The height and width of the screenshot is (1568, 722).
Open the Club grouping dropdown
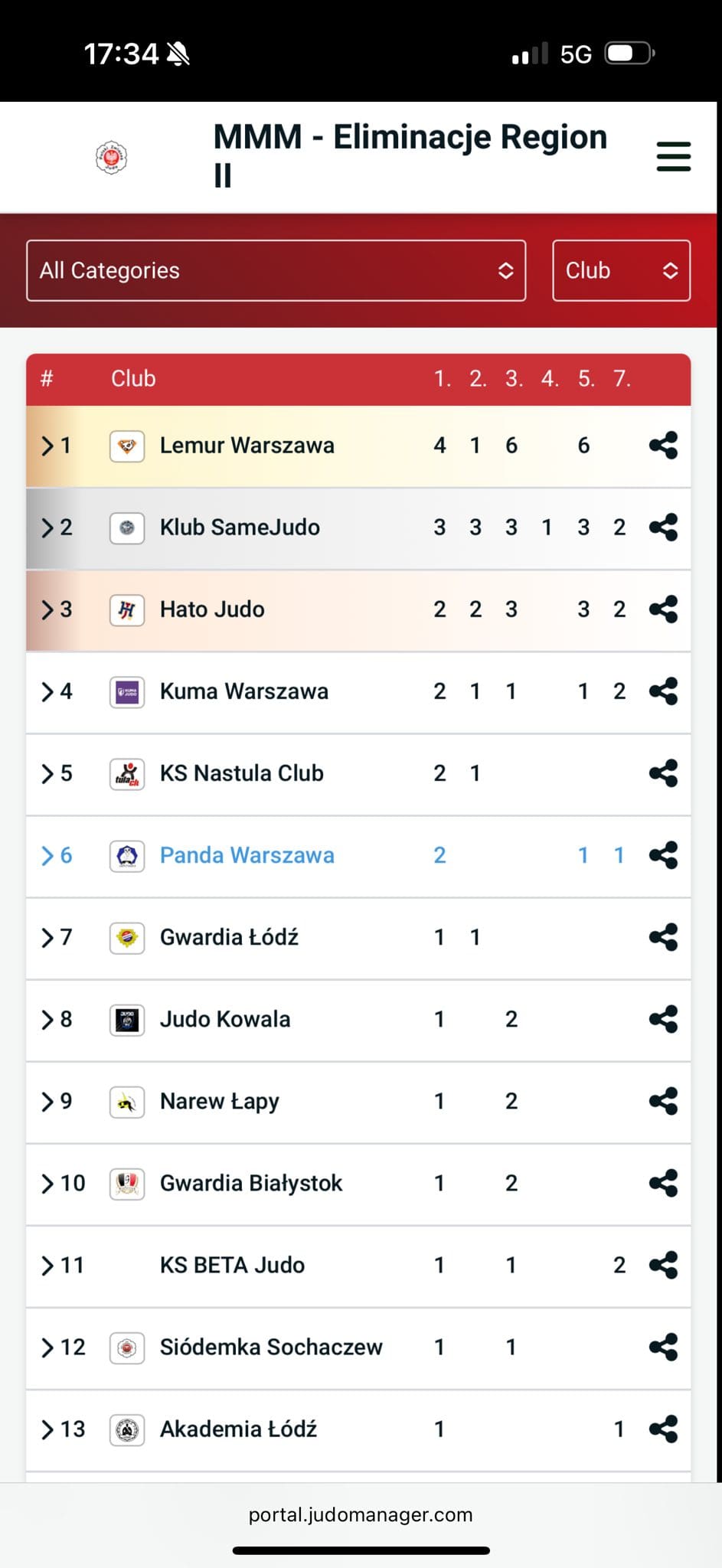[x=621, y=270]
